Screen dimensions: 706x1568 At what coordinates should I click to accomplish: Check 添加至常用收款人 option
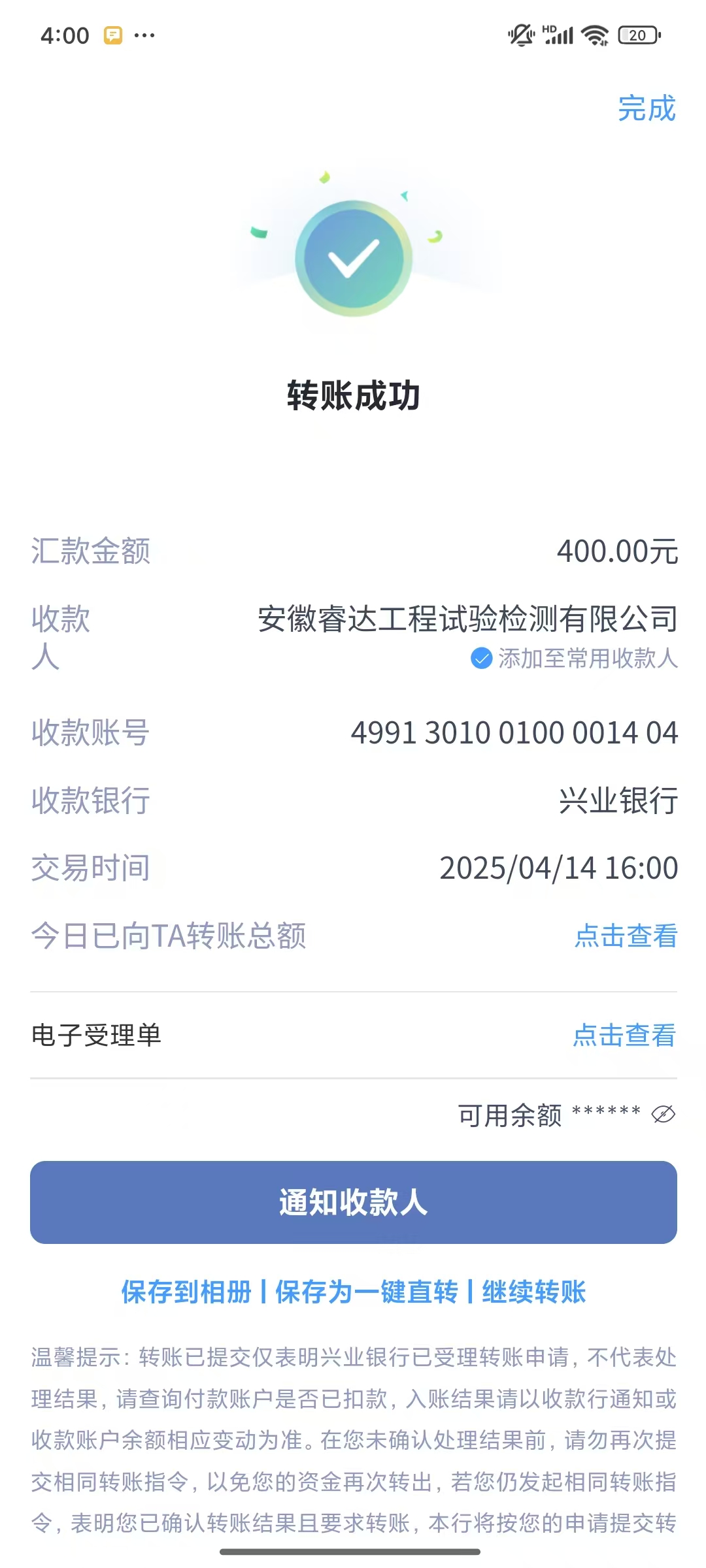[x=482, y=658]
